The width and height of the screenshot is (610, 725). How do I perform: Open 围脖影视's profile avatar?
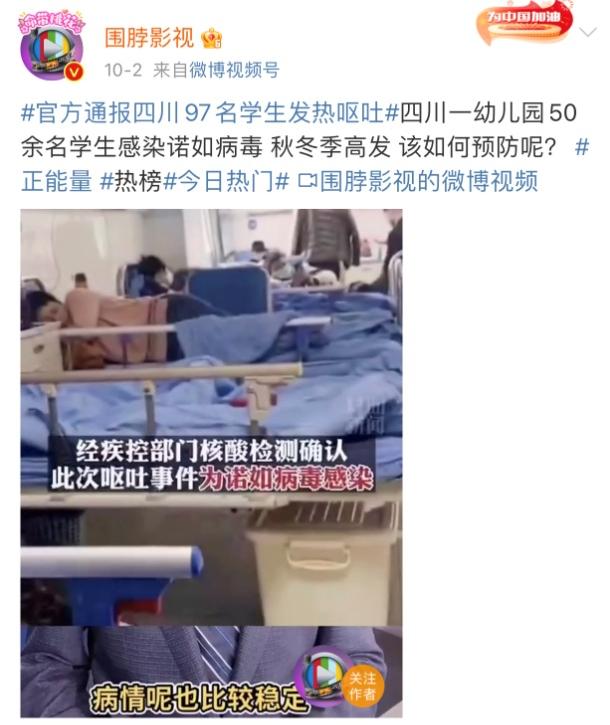pyautogui.click(x=52, y=48)
